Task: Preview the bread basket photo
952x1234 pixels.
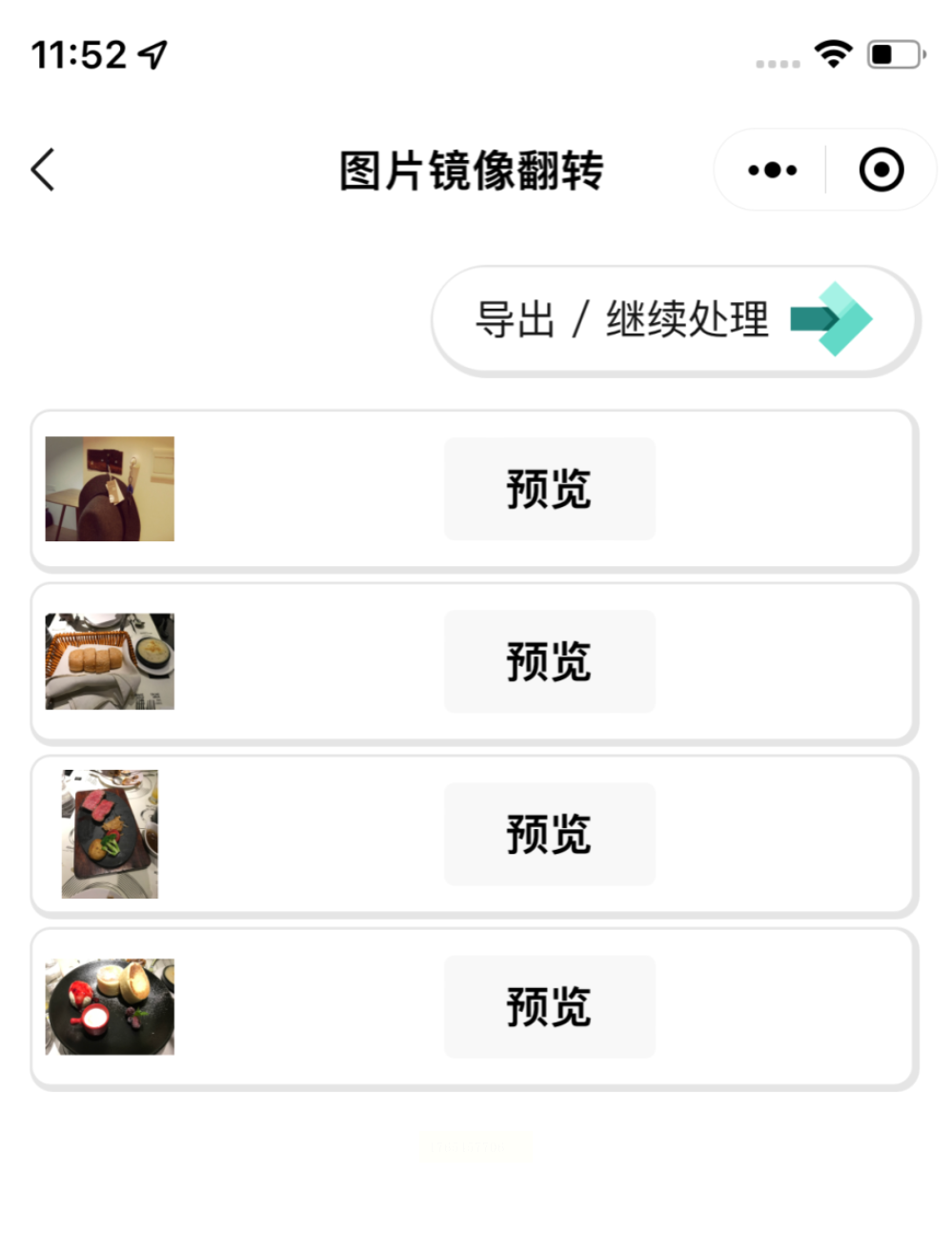Action: (549, 661)
